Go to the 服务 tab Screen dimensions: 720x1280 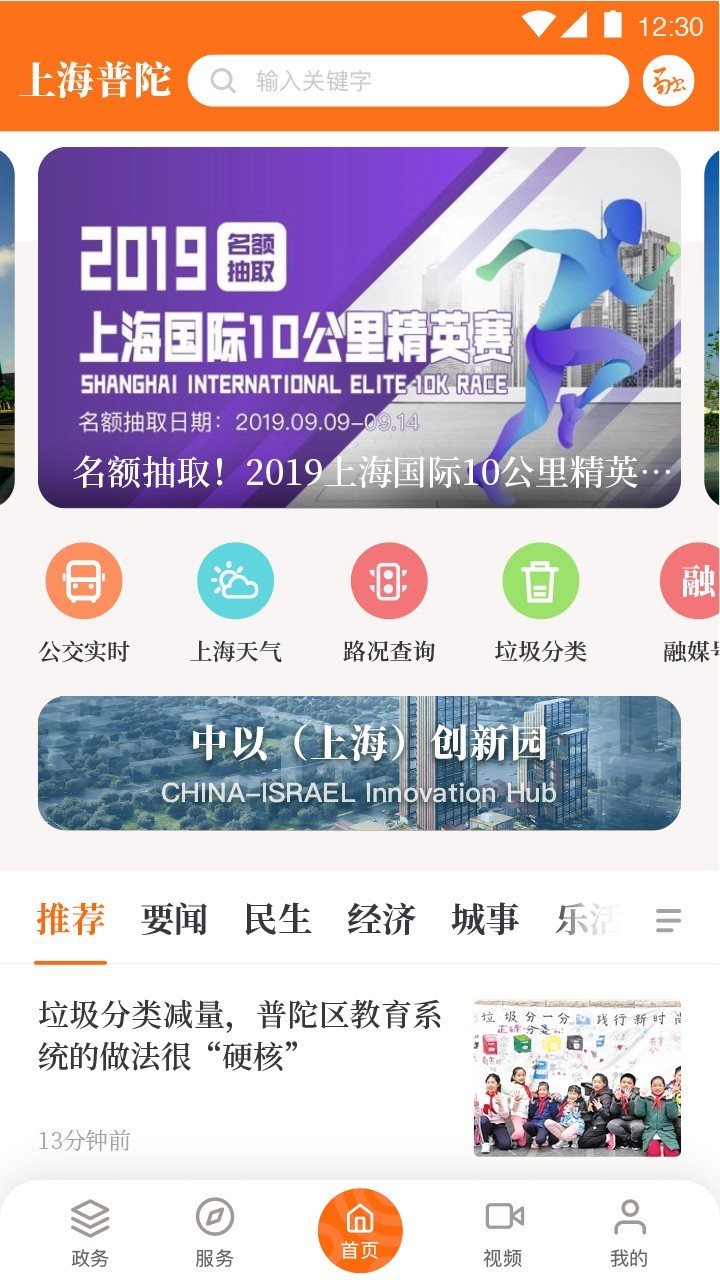click(214, 1233)
